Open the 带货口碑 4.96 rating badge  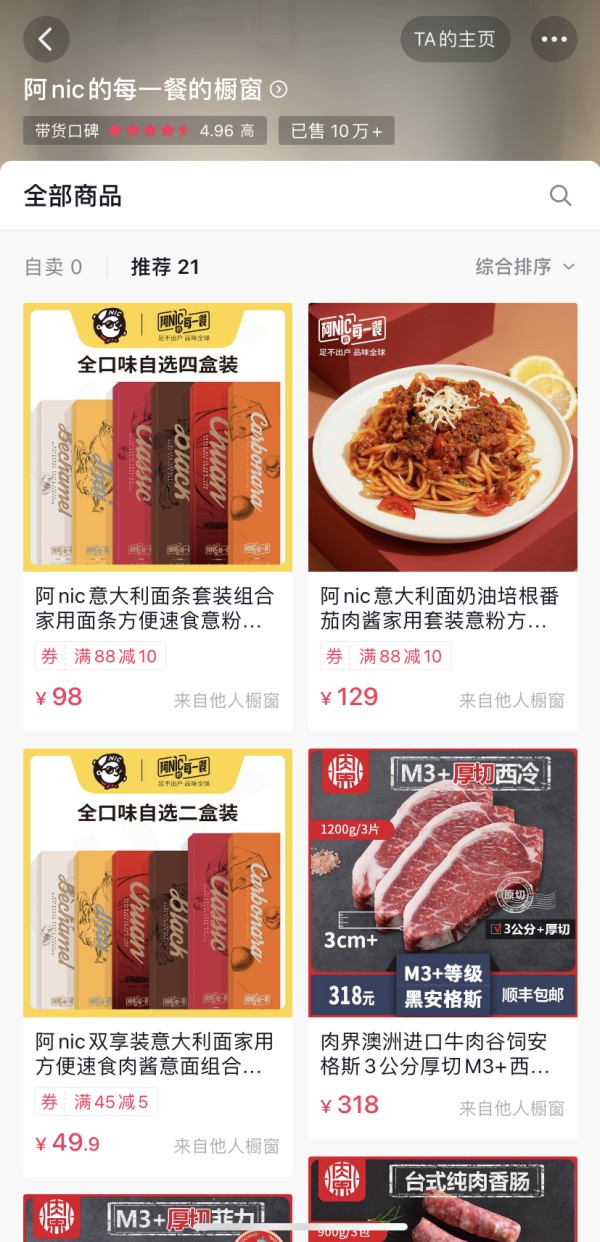pyautogui.click(x=145, y=131)
